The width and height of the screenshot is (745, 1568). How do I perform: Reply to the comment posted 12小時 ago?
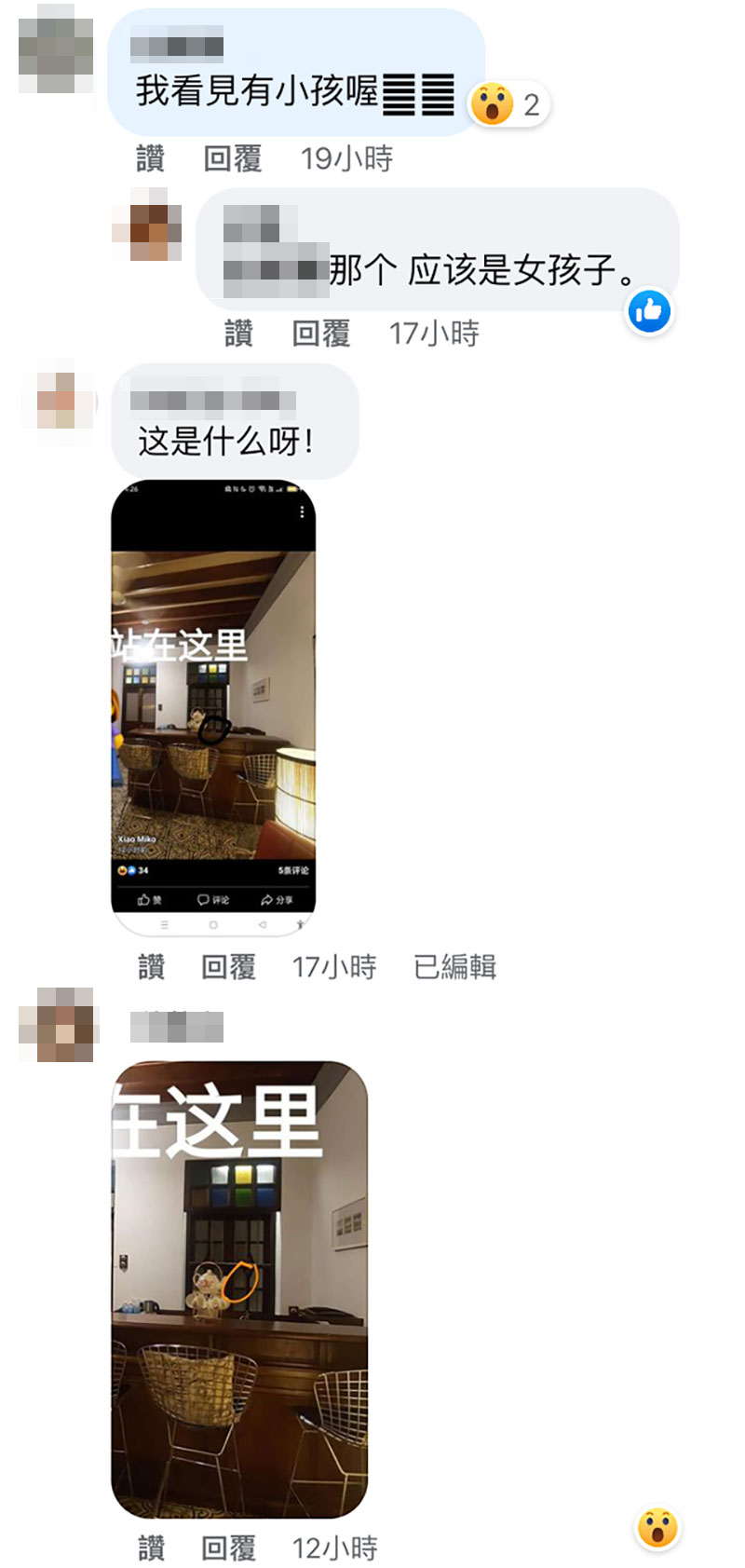tap(229, 1548)
